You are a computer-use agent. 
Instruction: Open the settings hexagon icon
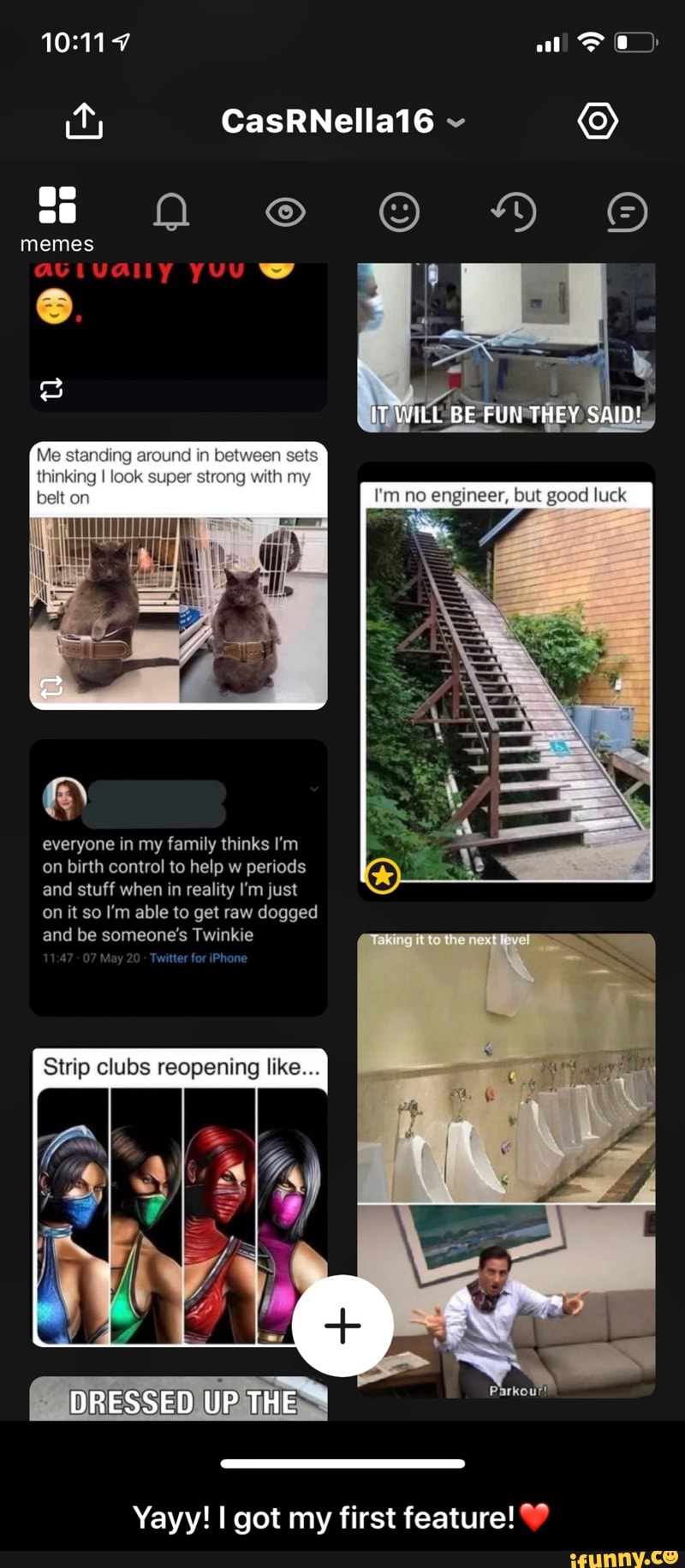(x=598, y=121)
